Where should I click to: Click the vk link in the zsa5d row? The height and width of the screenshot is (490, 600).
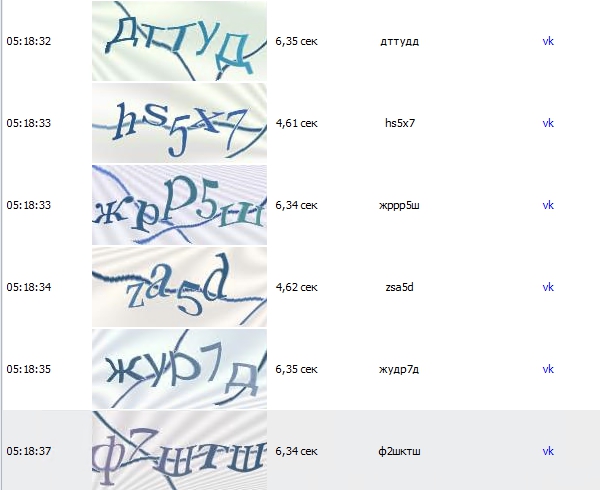tap(548, 287)
